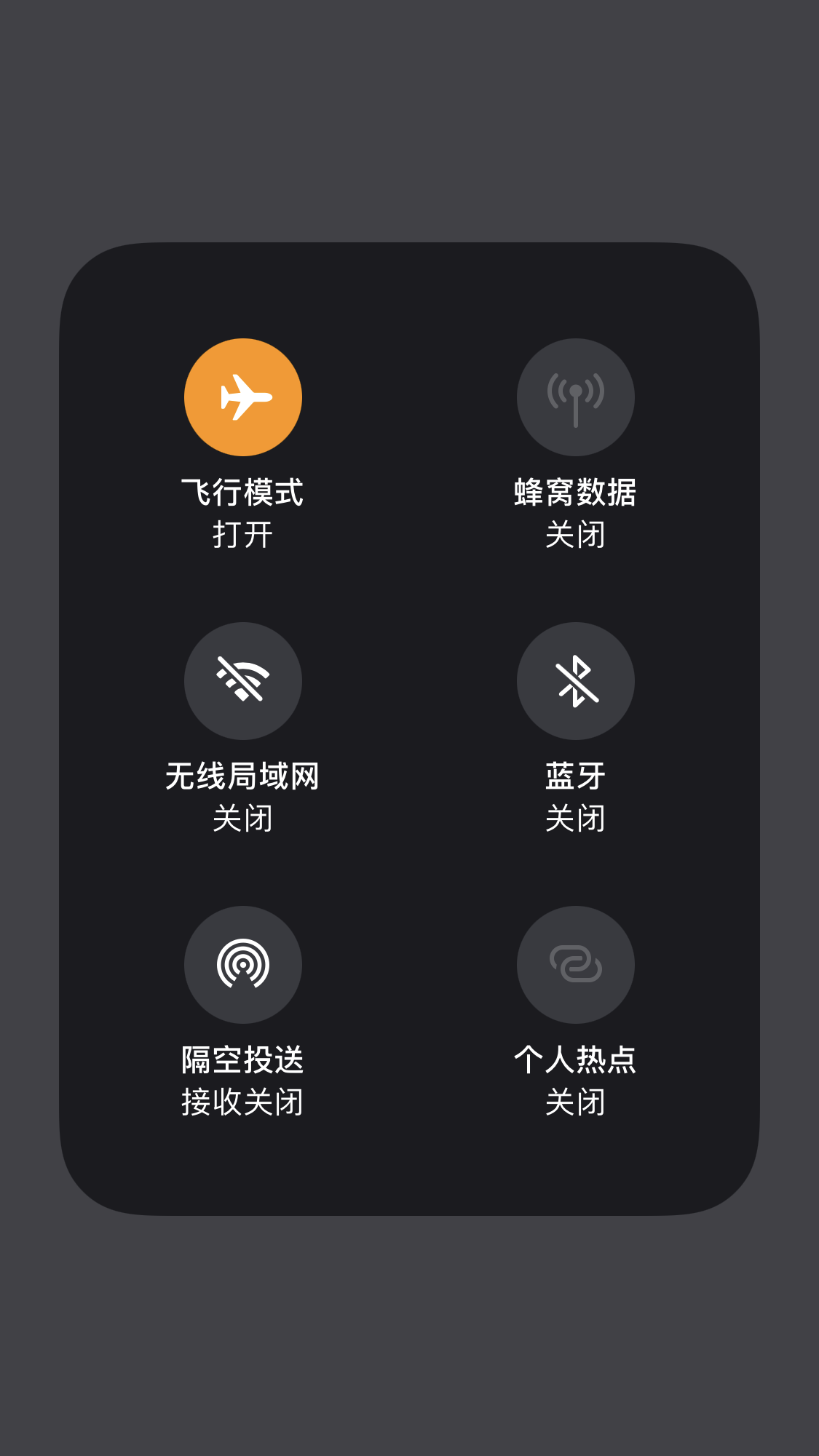
Task: Turn on Bluetooth (蓝牙)
Action: (575, 681)
